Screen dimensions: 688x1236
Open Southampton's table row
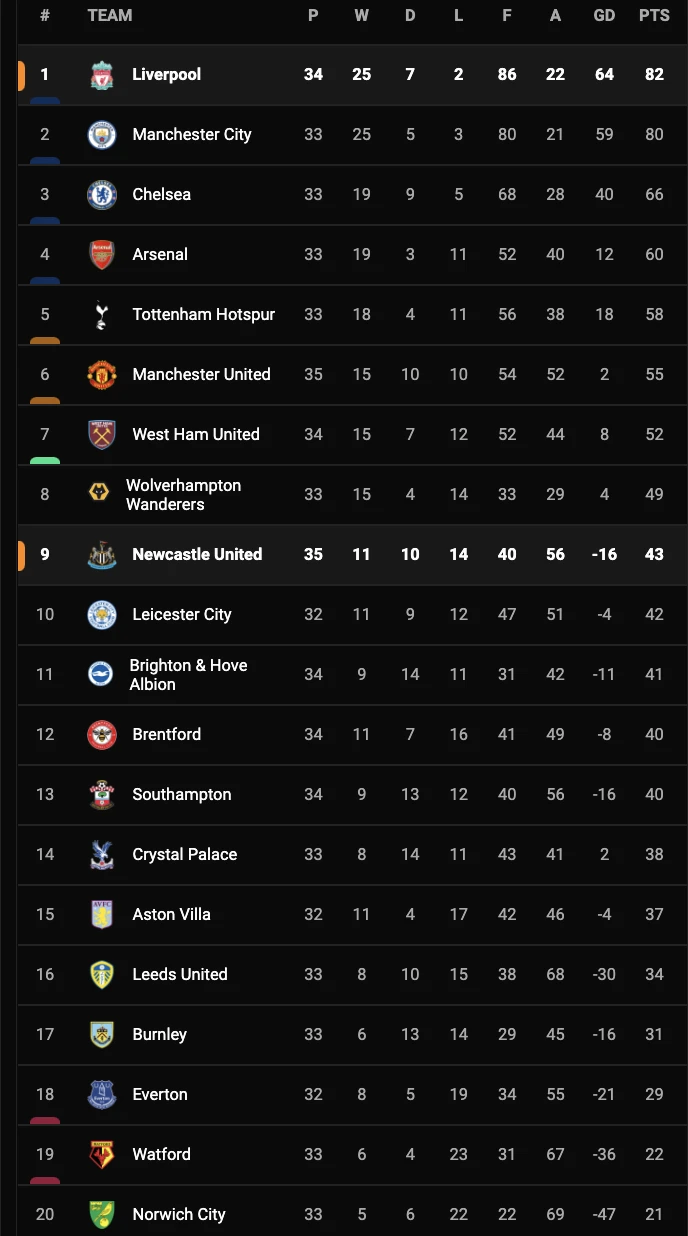point(181,794)
